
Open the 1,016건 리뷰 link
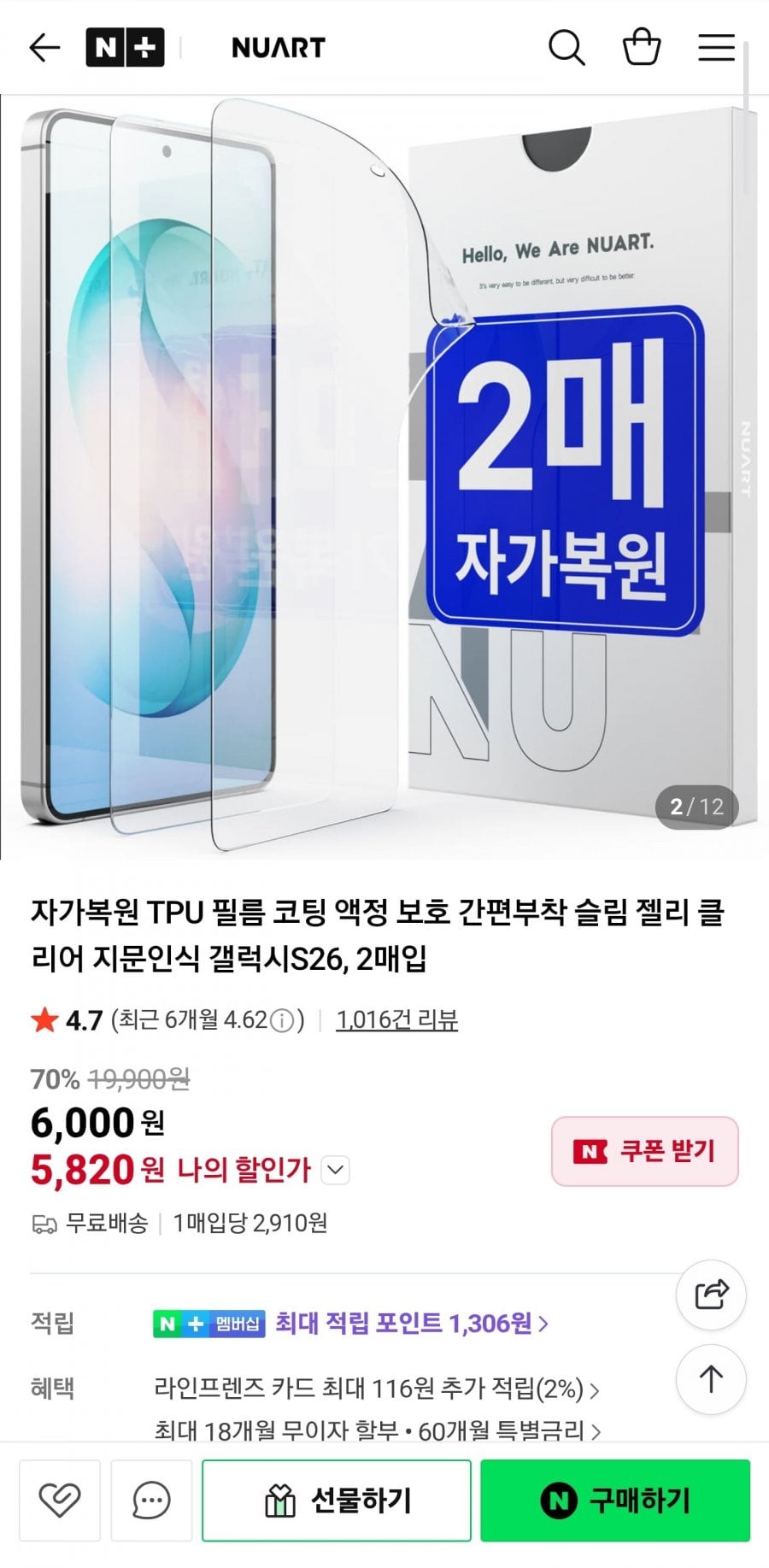(x=396, y=1019)
